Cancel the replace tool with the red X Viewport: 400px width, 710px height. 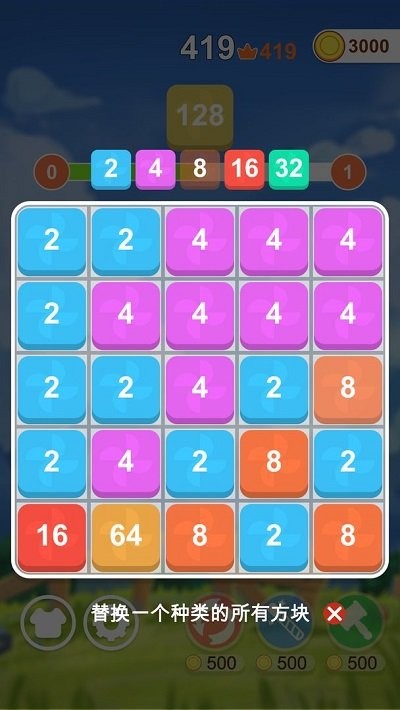[334, 614]
